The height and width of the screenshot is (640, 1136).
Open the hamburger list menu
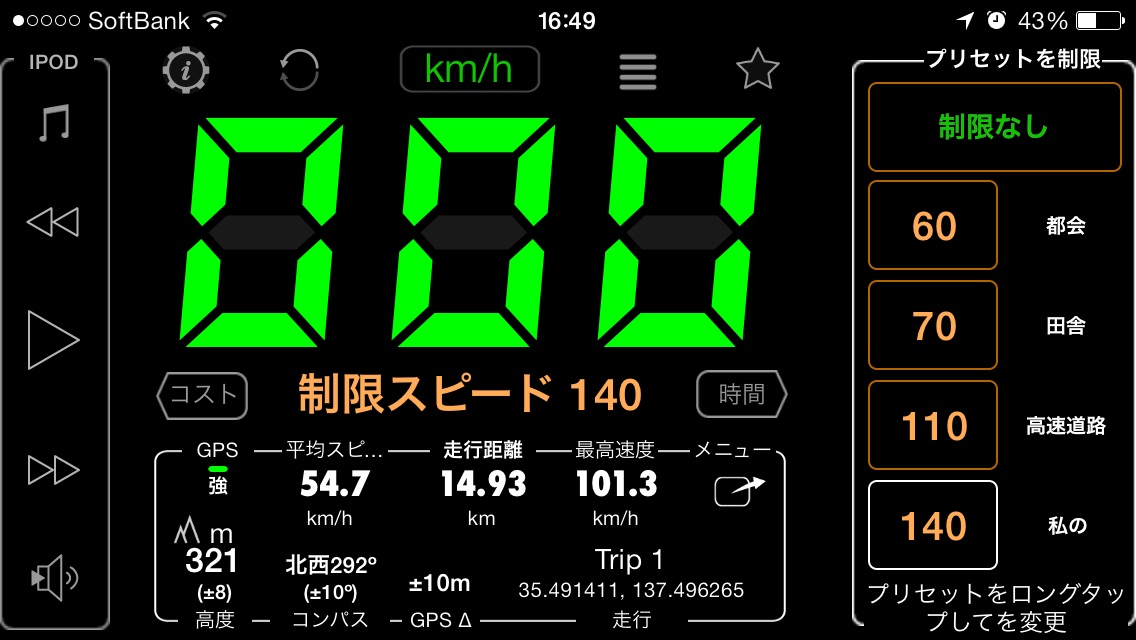pyautogui.click(x=638, y=71)
